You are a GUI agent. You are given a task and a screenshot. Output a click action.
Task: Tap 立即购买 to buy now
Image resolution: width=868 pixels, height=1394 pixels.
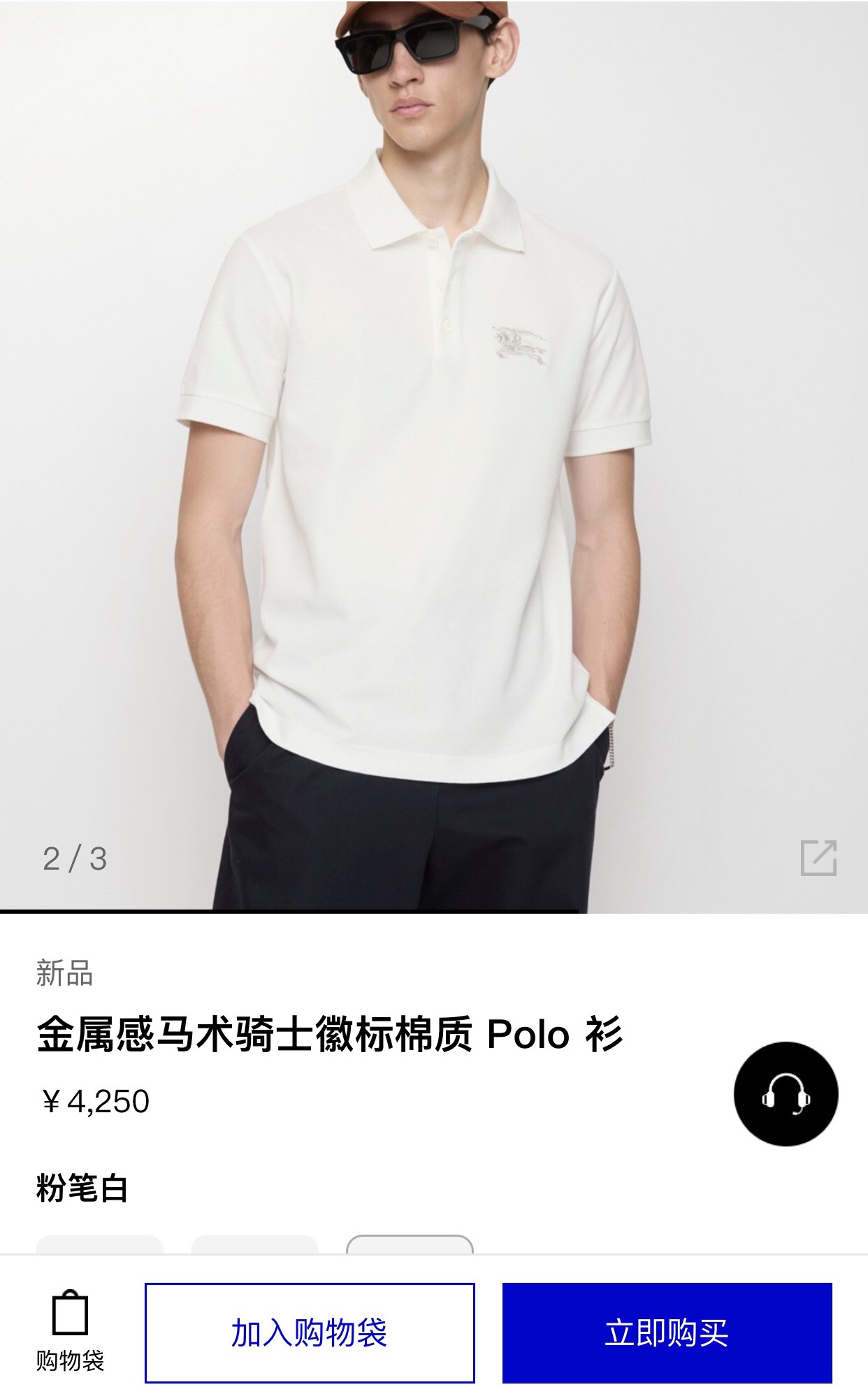tap(667, 1332)
